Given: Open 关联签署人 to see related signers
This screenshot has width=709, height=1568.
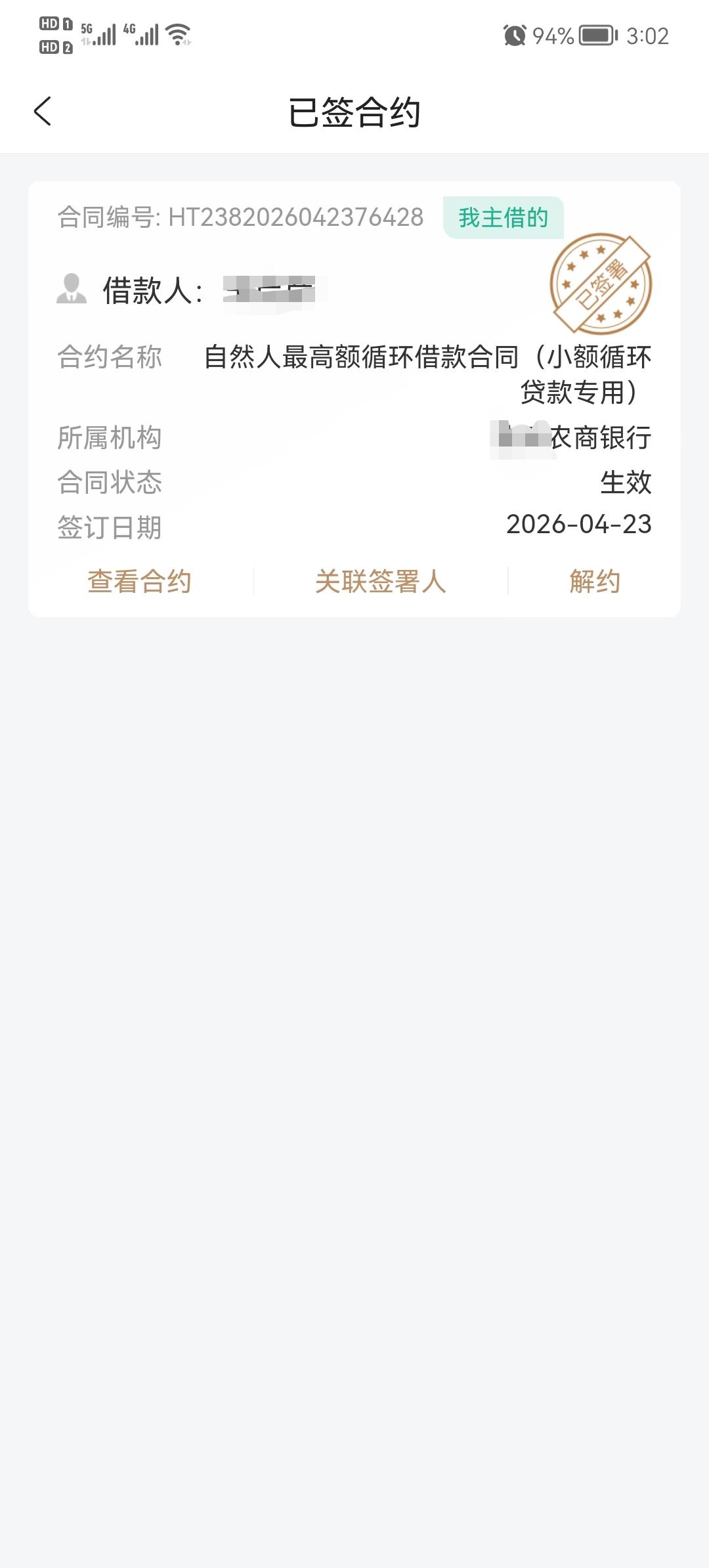Looking at the screenshot, I should [381, 581].
